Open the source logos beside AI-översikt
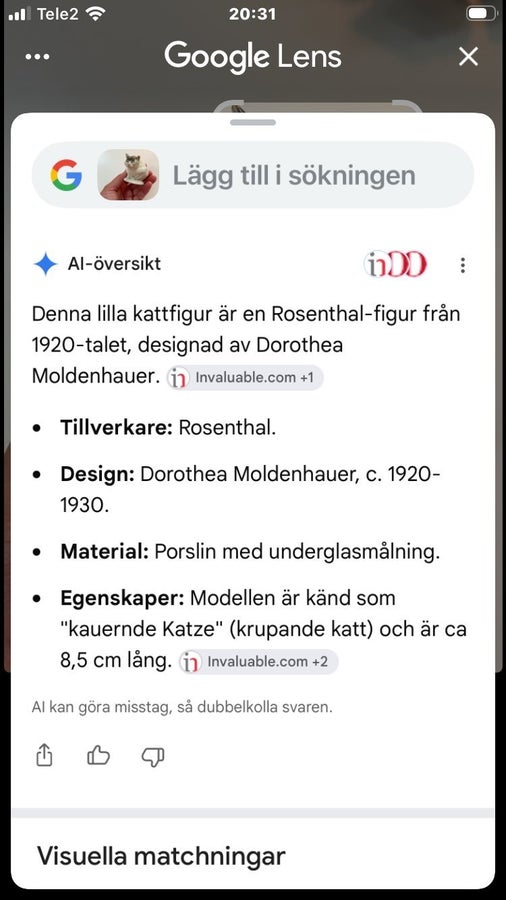506x900 pixels. pyautogui.click(x=395, y=265)
